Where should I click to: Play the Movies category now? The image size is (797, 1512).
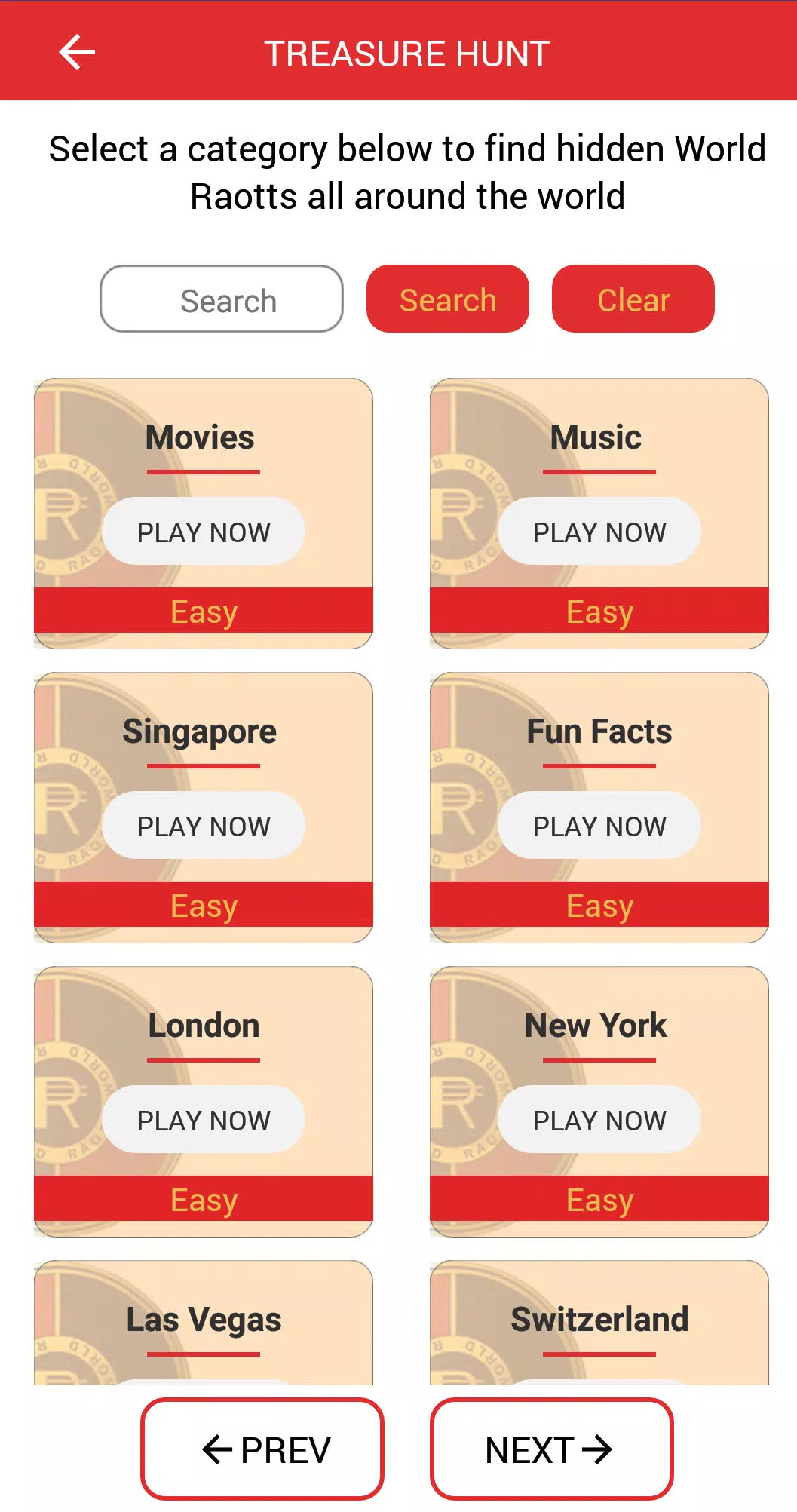click(x=204, y=532)
